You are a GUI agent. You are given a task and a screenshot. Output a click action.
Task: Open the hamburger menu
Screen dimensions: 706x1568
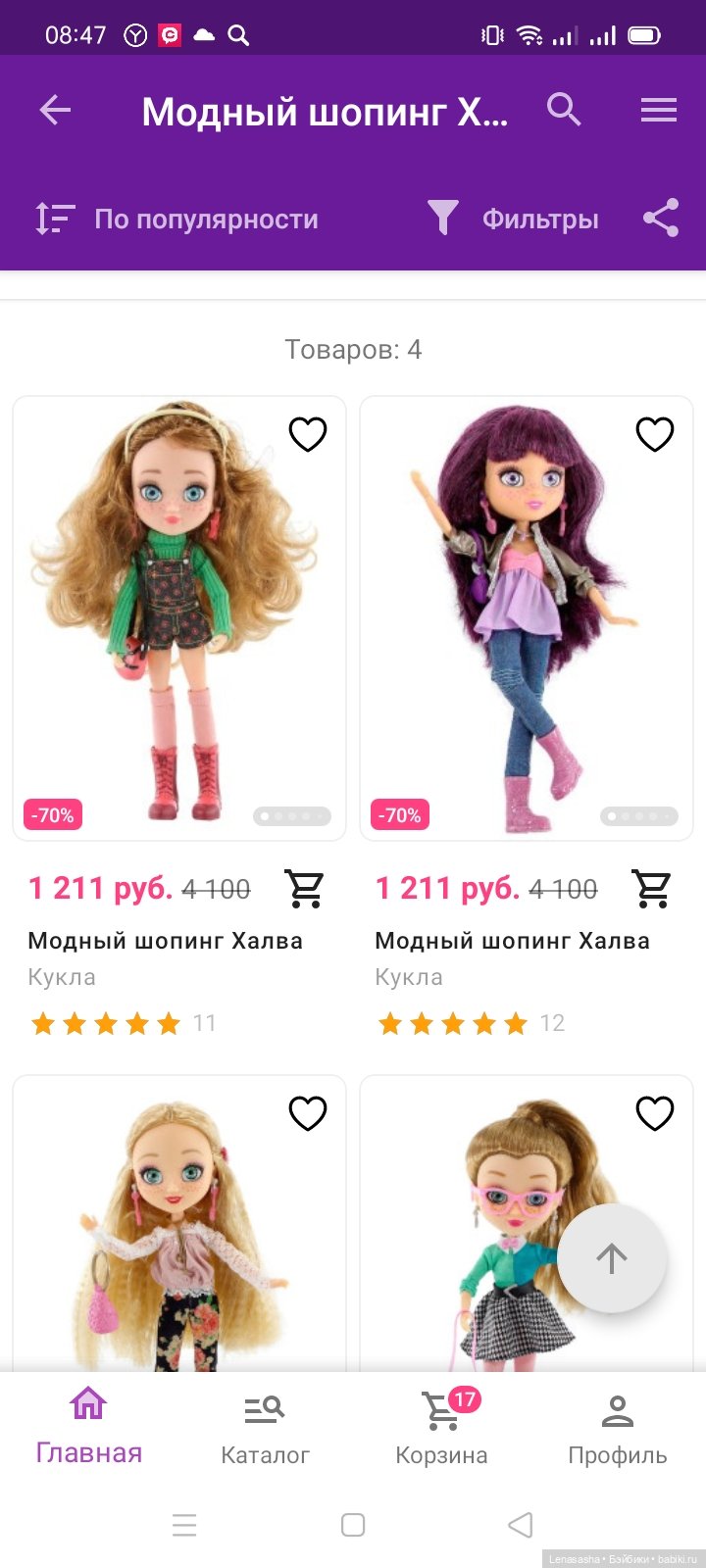point(659,111)
